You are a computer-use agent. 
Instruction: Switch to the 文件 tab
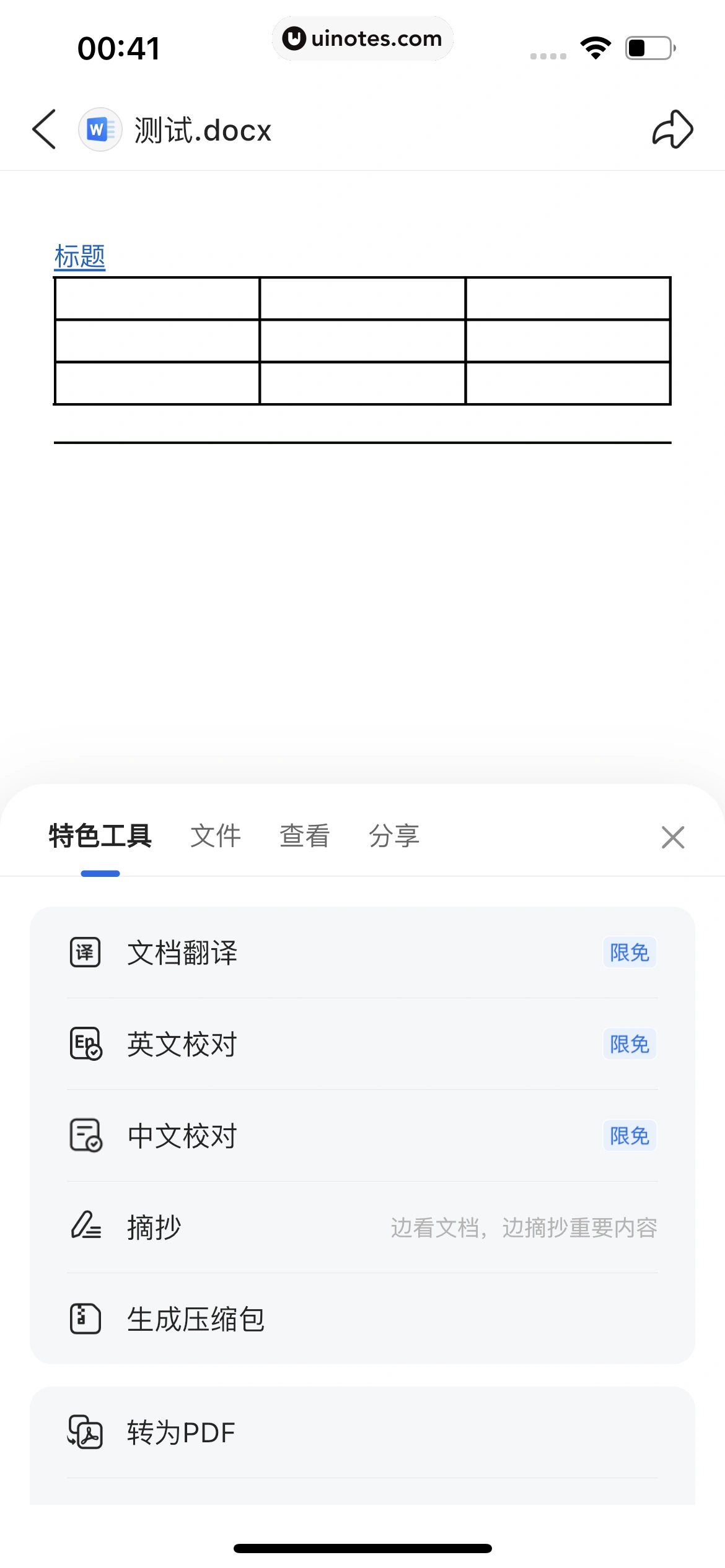click(x=216, y=836)
